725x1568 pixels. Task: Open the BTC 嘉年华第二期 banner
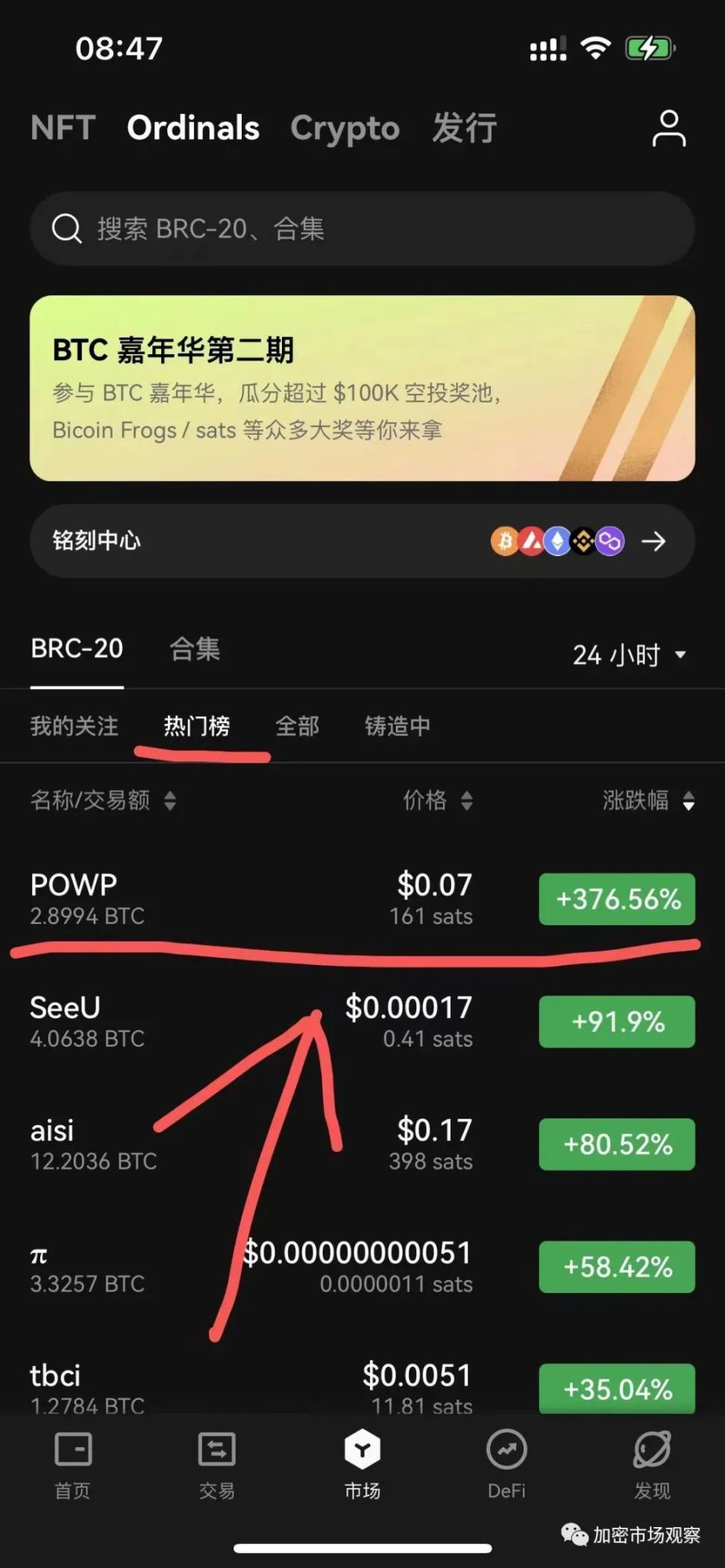tap(362, 388)
